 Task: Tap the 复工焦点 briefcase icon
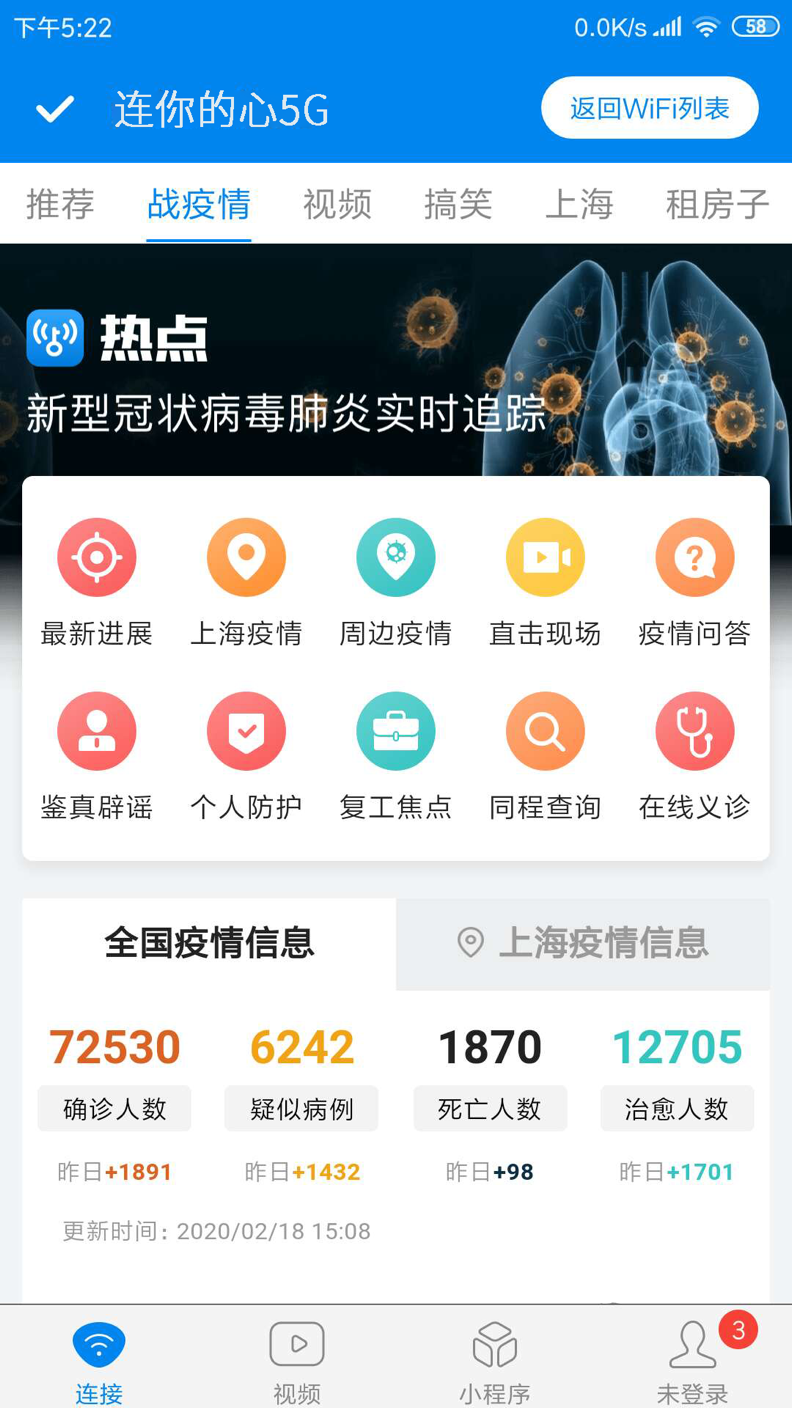[x=396, y=731]
